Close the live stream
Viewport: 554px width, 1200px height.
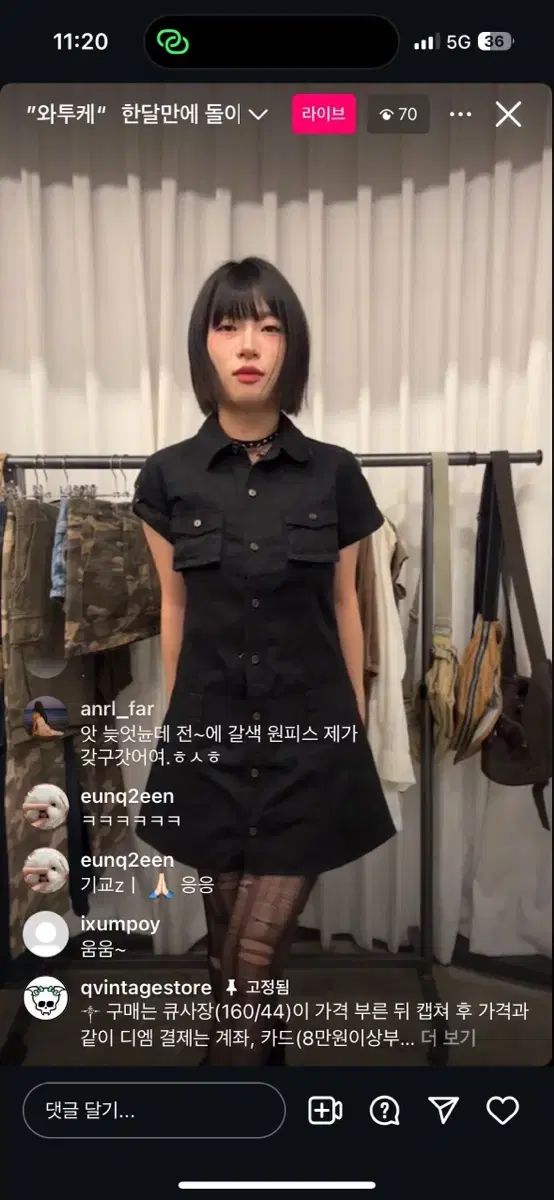(508, 115)
